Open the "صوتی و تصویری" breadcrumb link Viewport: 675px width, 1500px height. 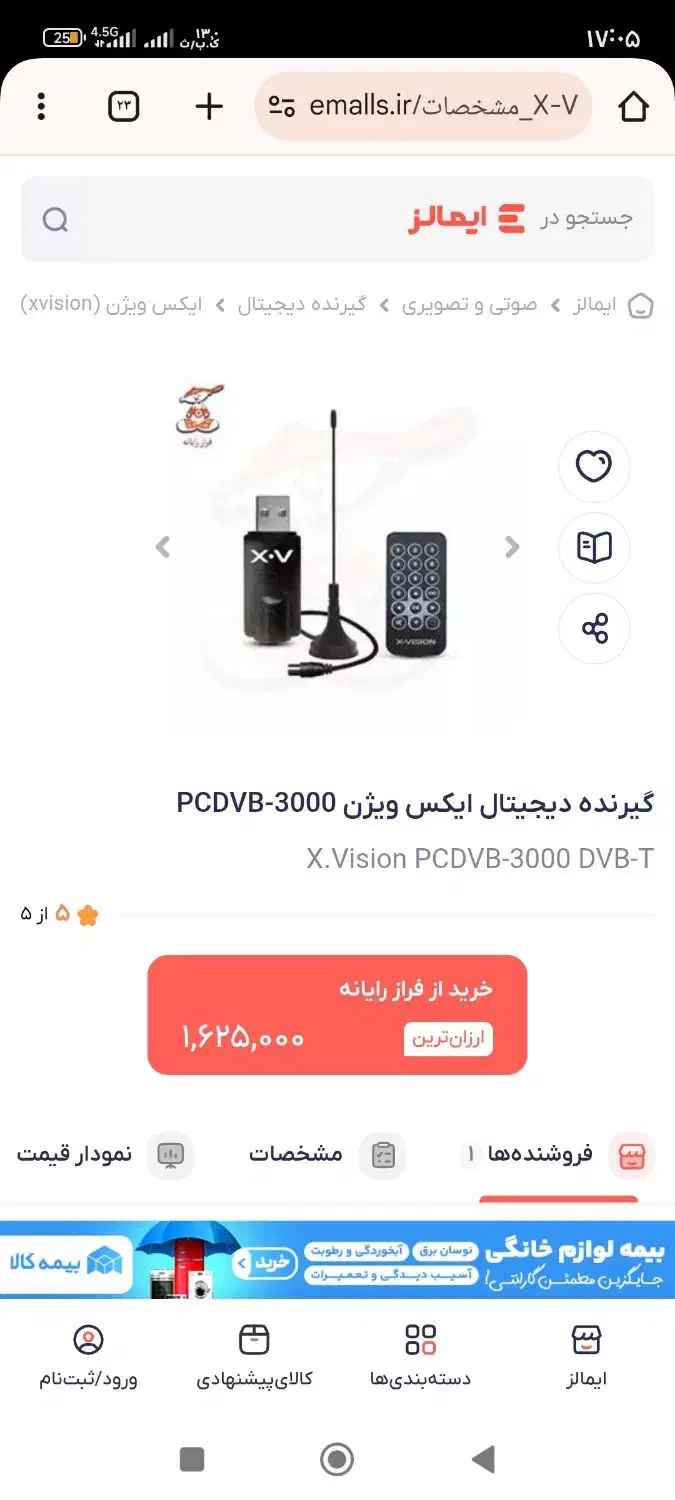(x=469, y=305)
